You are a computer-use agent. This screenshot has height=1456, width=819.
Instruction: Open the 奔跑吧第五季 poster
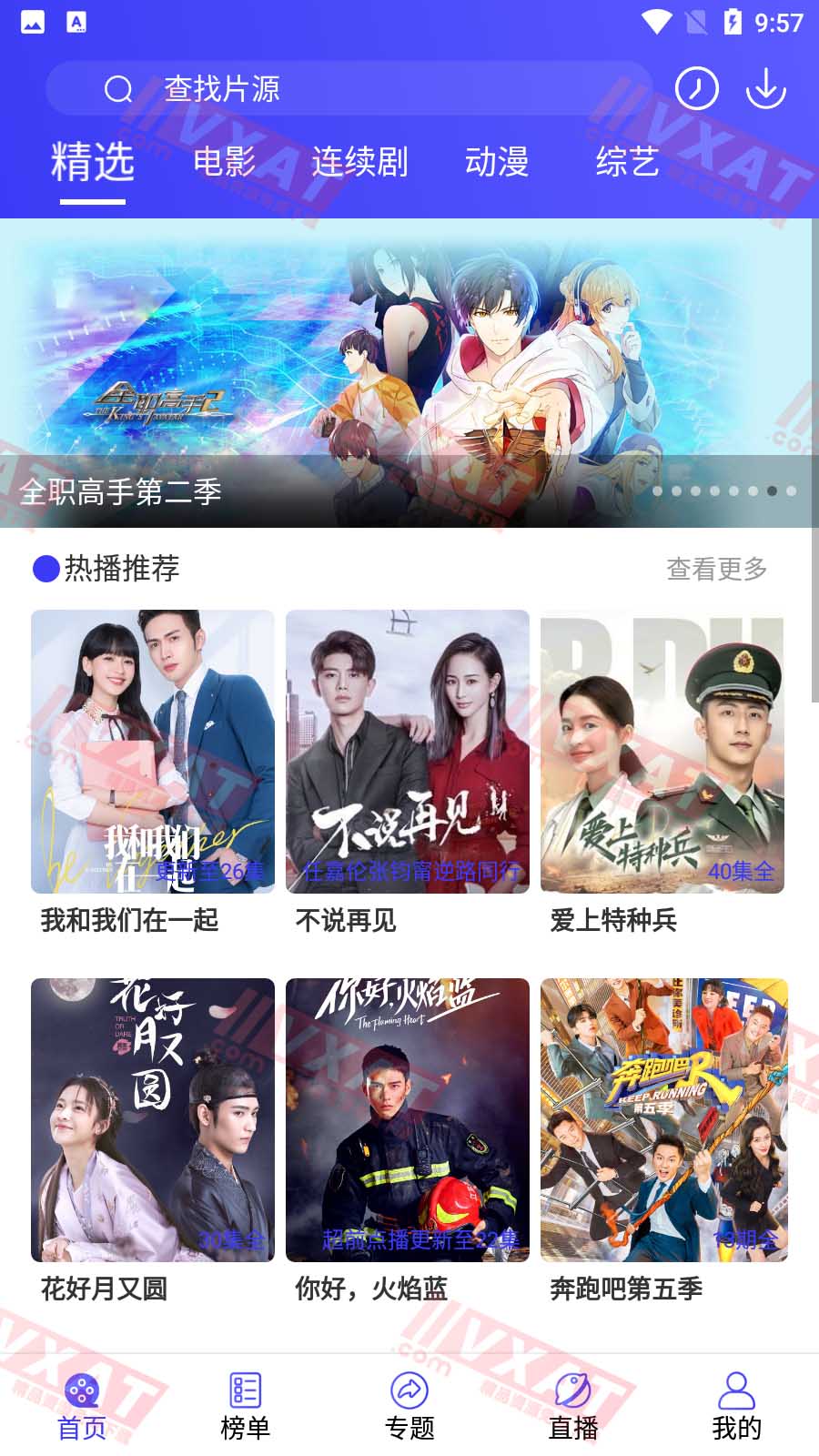[x=663, y=1119]
